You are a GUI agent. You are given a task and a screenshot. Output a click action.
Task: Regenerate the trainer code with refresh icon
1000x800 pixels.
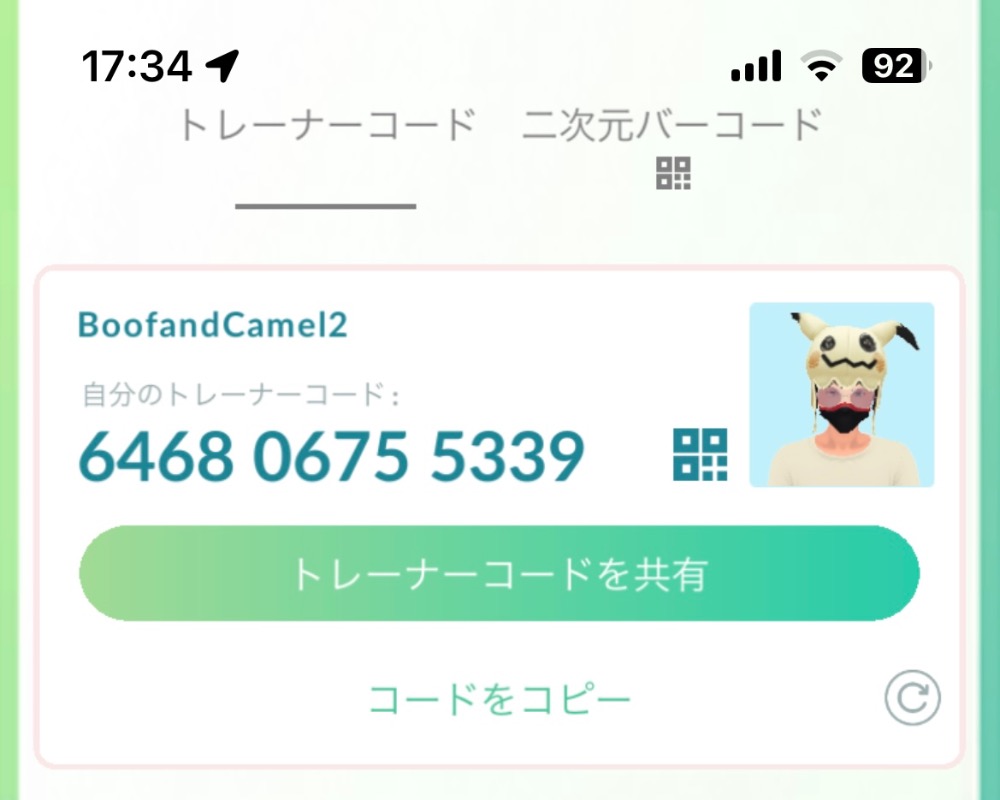912,697
